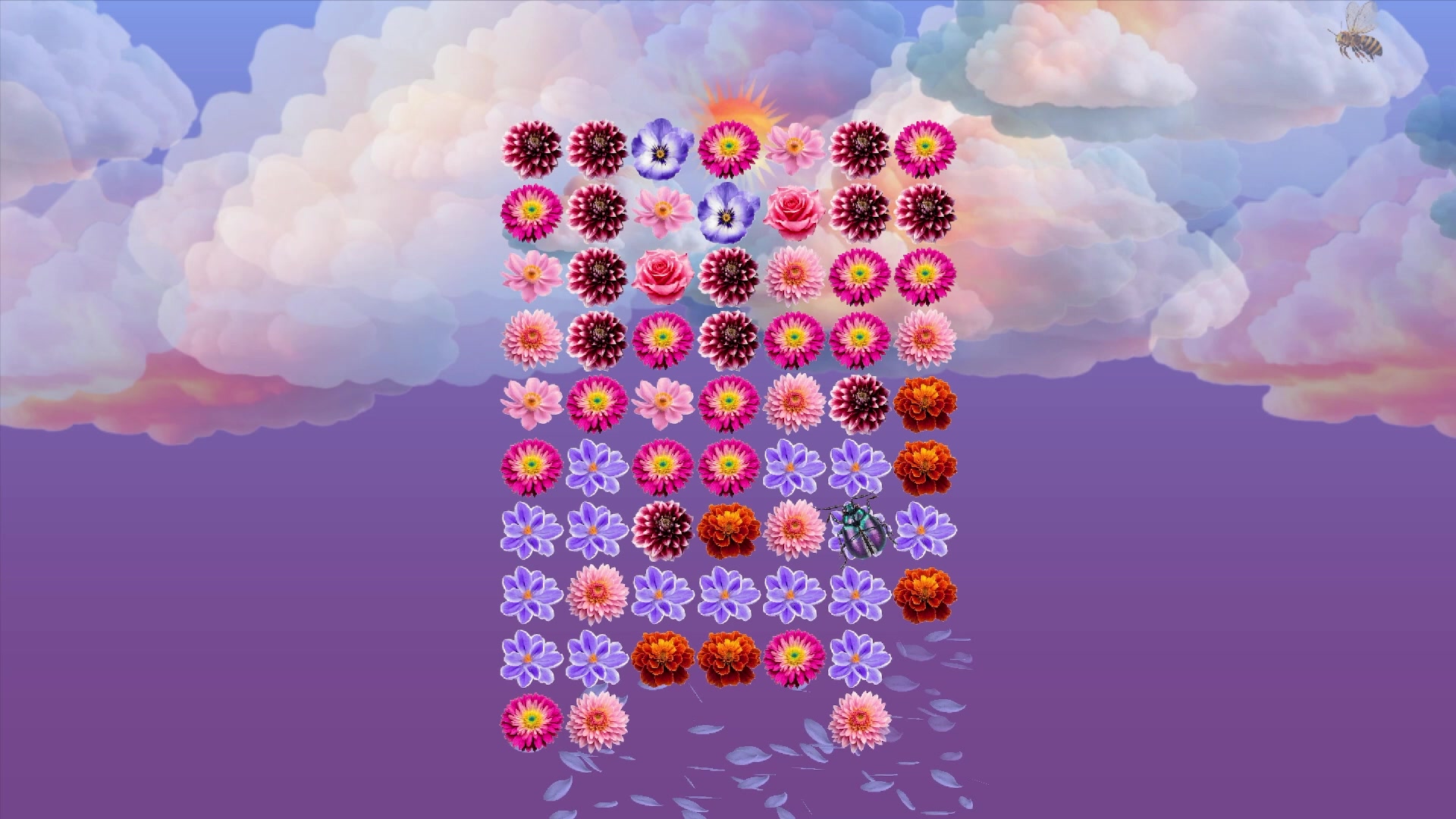Image resolution: width=1456 pixels, height=819 pixels.
Task: Tap the dark dahlia between purple flower and marigold
Action: click(662, 529)
